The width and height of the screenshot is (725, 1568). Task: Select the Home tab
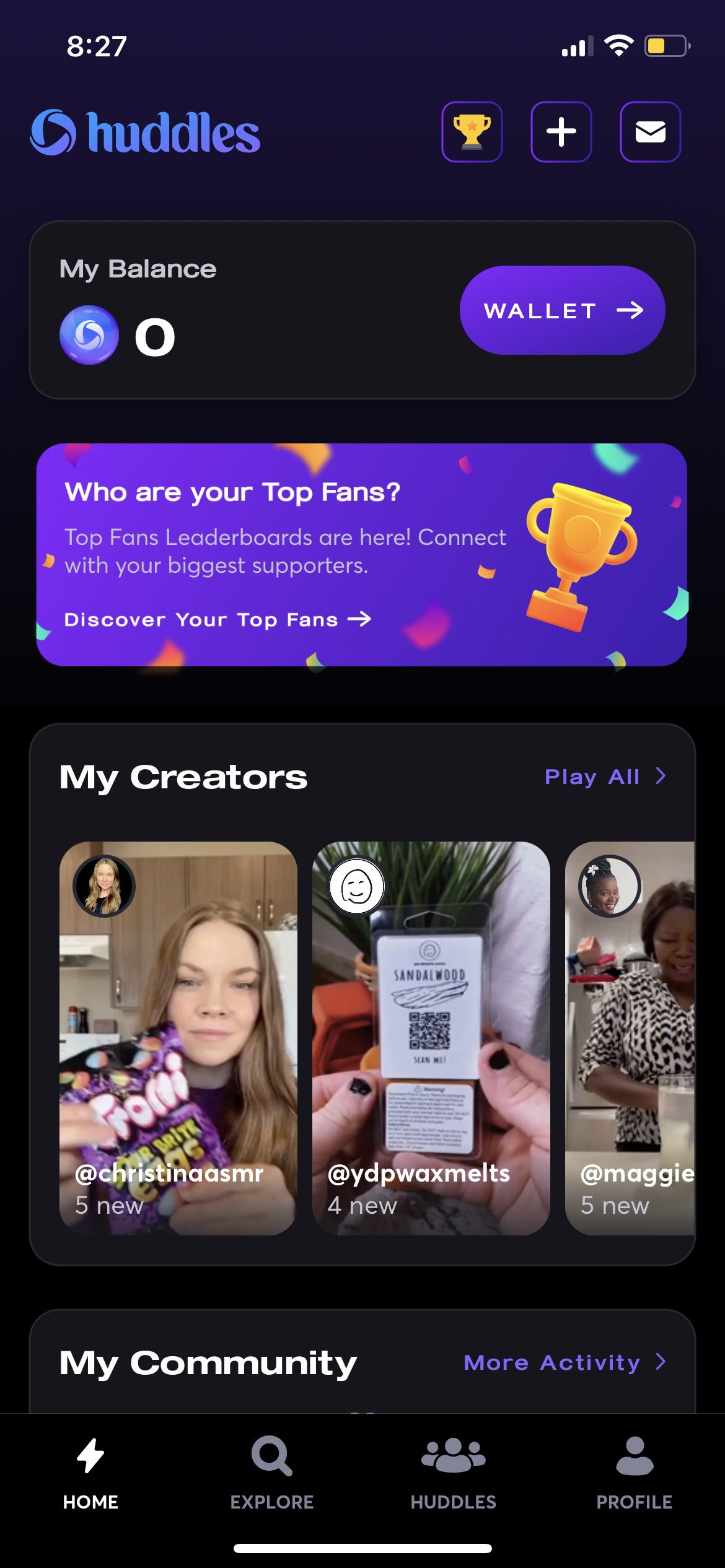click(x=90, y=1473)
